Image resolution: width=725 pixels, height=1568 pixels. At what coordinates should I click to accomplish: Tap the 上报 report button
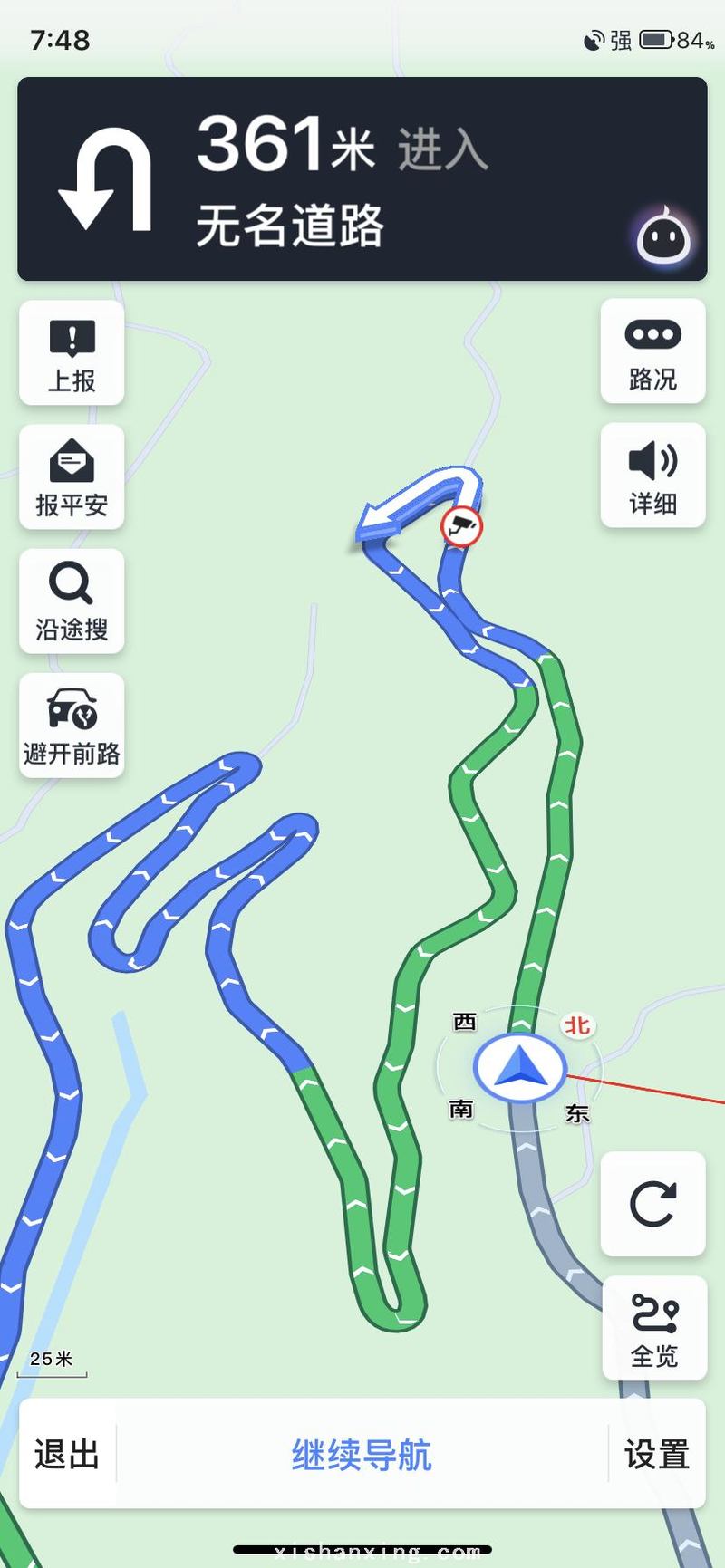[72, 353]
